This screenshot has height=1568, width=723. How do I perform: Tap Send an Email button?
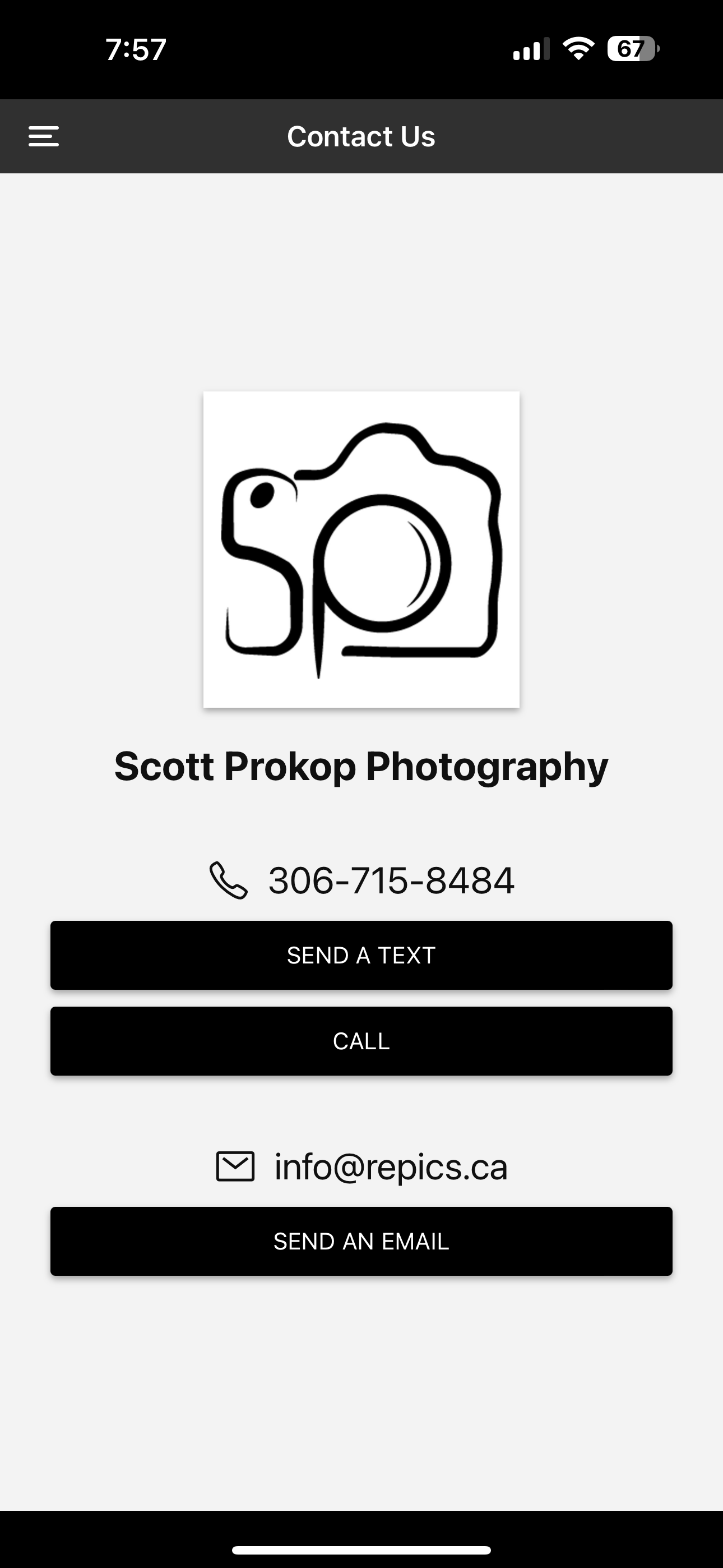(361, 1241)
